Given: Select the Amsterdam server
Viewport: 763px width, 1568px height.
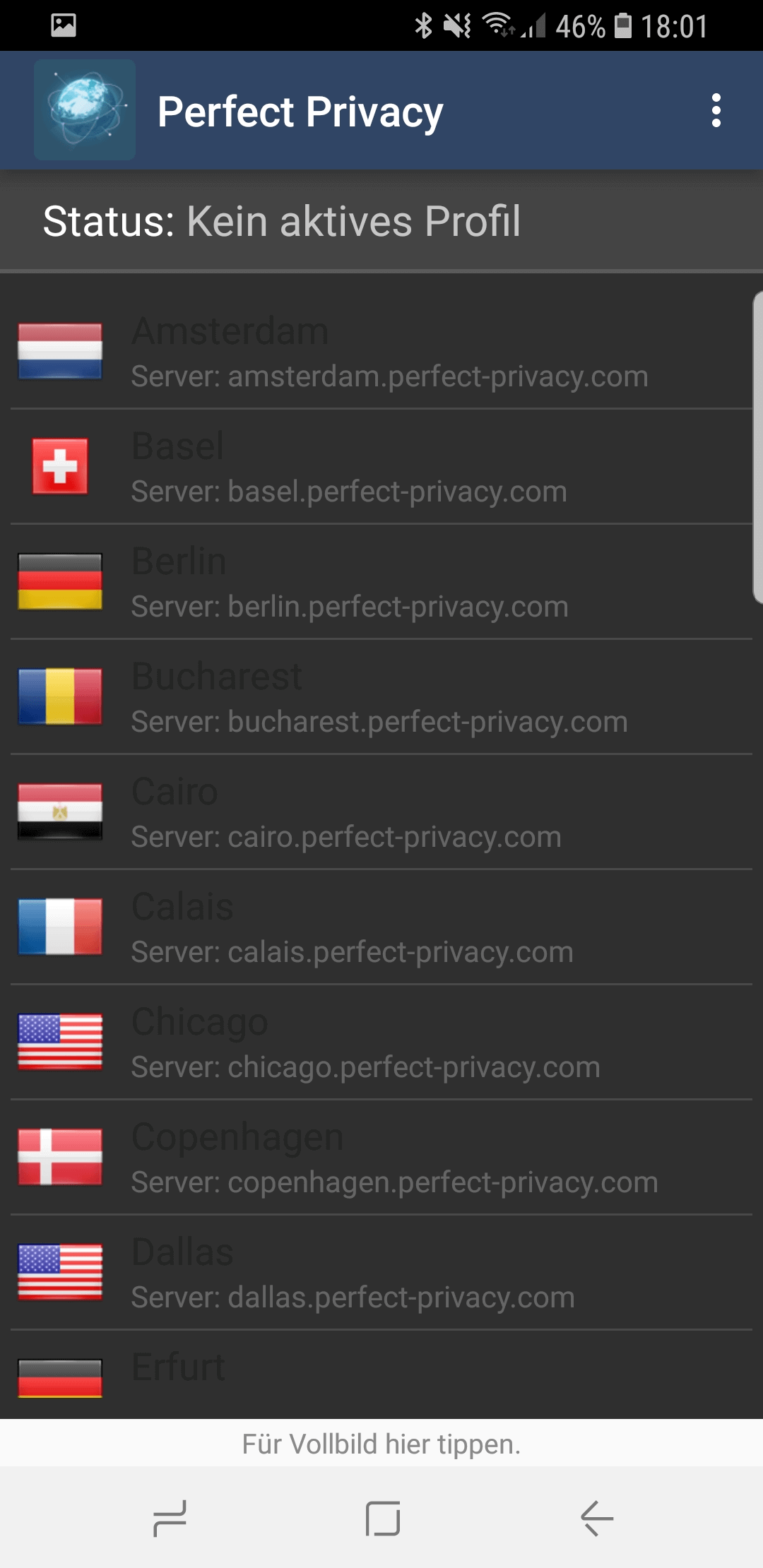Looking at the screenshot, I should pos(381,352).
